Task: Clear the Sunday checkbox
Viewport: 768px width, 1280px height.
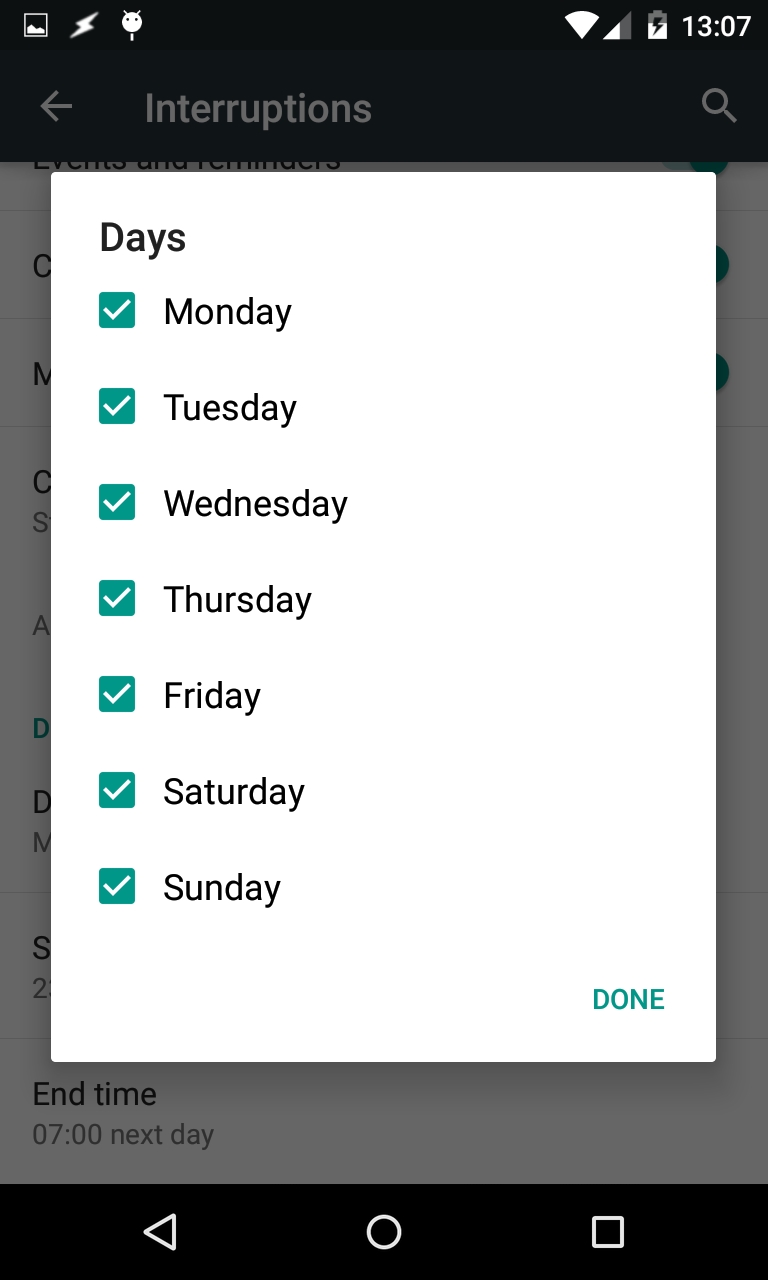Action: (x=117, y=887)
